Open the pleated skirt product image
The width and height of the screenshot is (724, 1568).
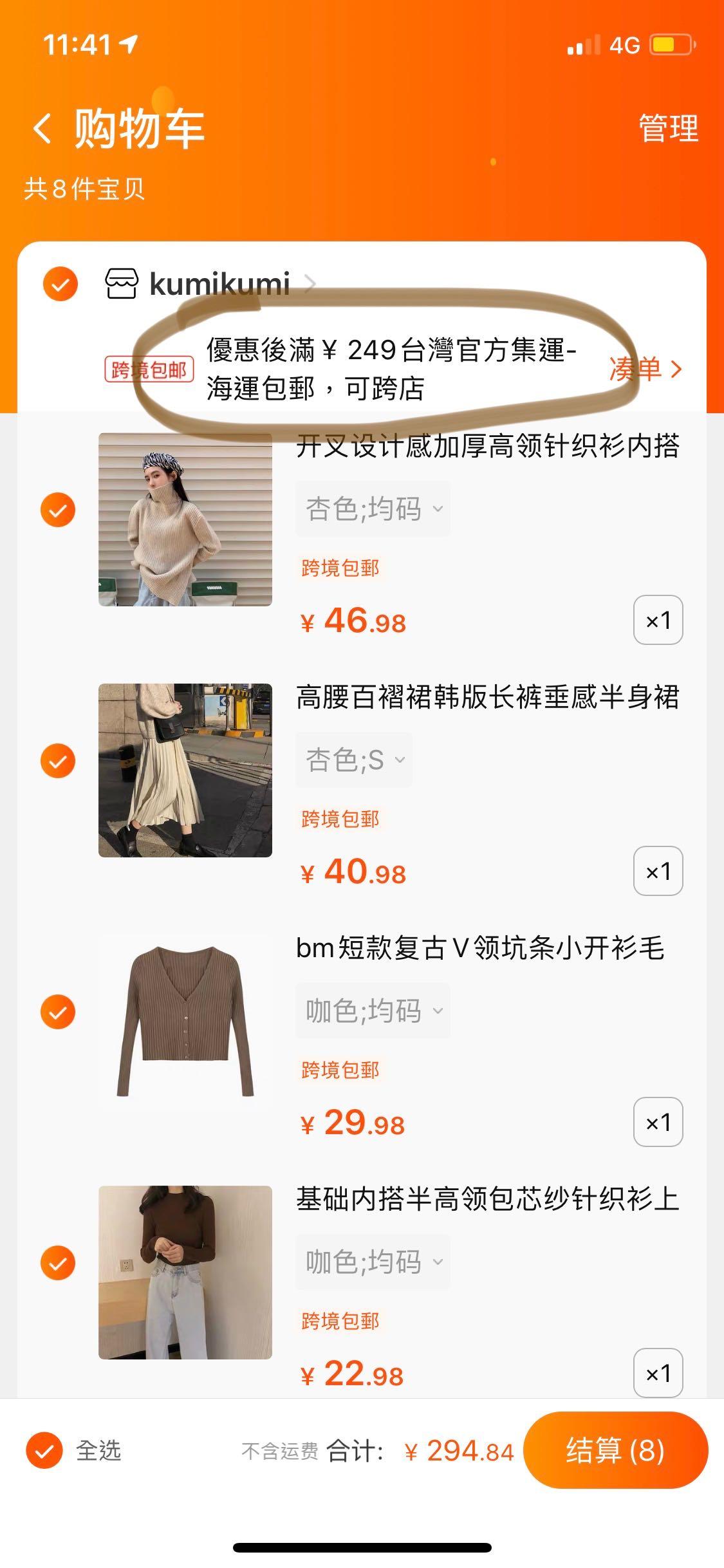[185, 770]
